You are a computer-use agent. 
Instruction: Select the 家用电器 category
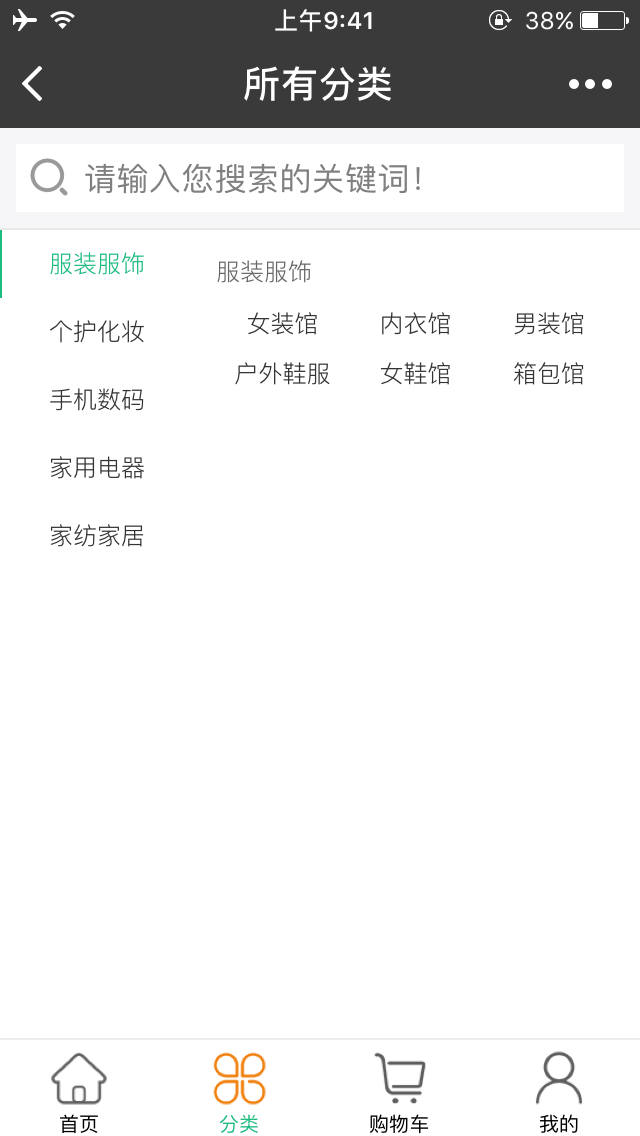[97, 468]
